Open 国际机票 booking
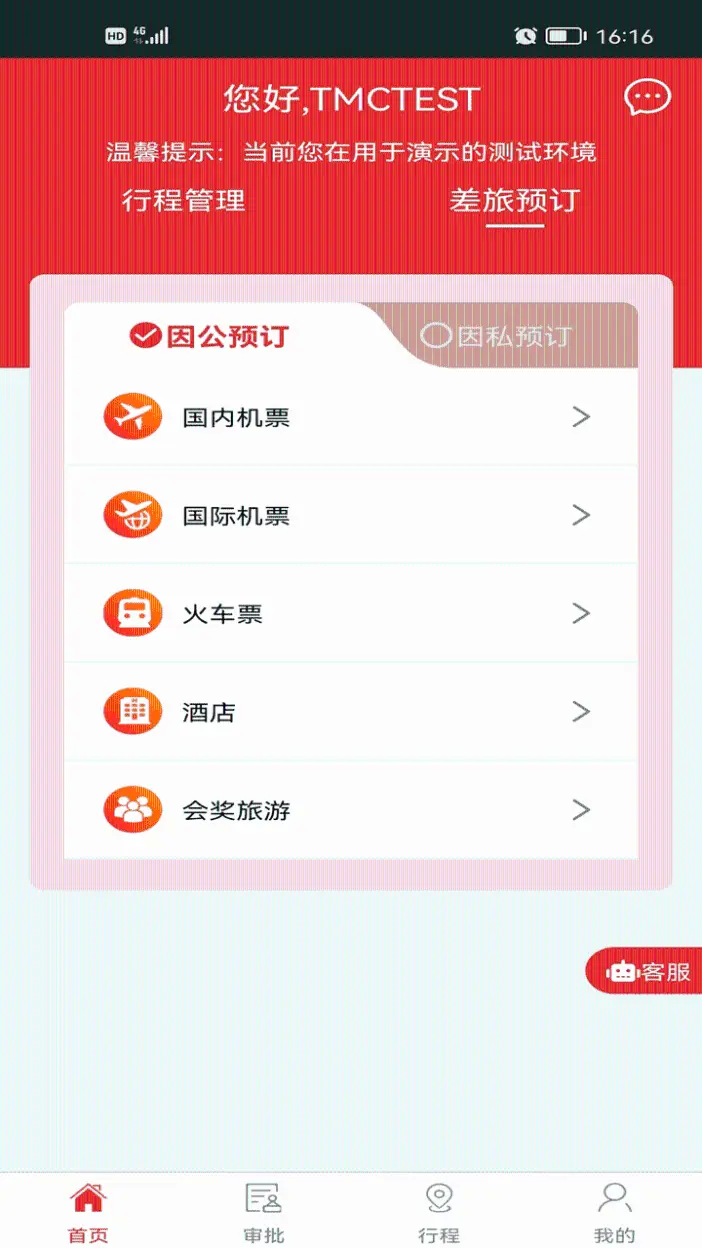Image resolution: width=702 pixels, height=1248 pixels. pyautogui.click(x=350, y=515)
